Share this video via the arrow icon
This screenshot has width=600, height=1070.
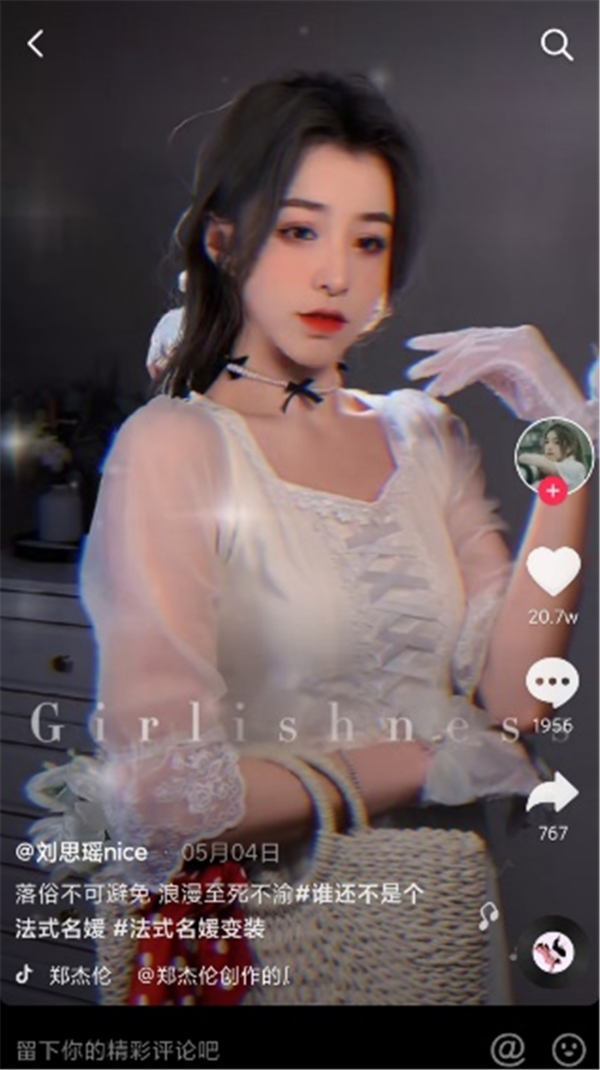point(552,793)
